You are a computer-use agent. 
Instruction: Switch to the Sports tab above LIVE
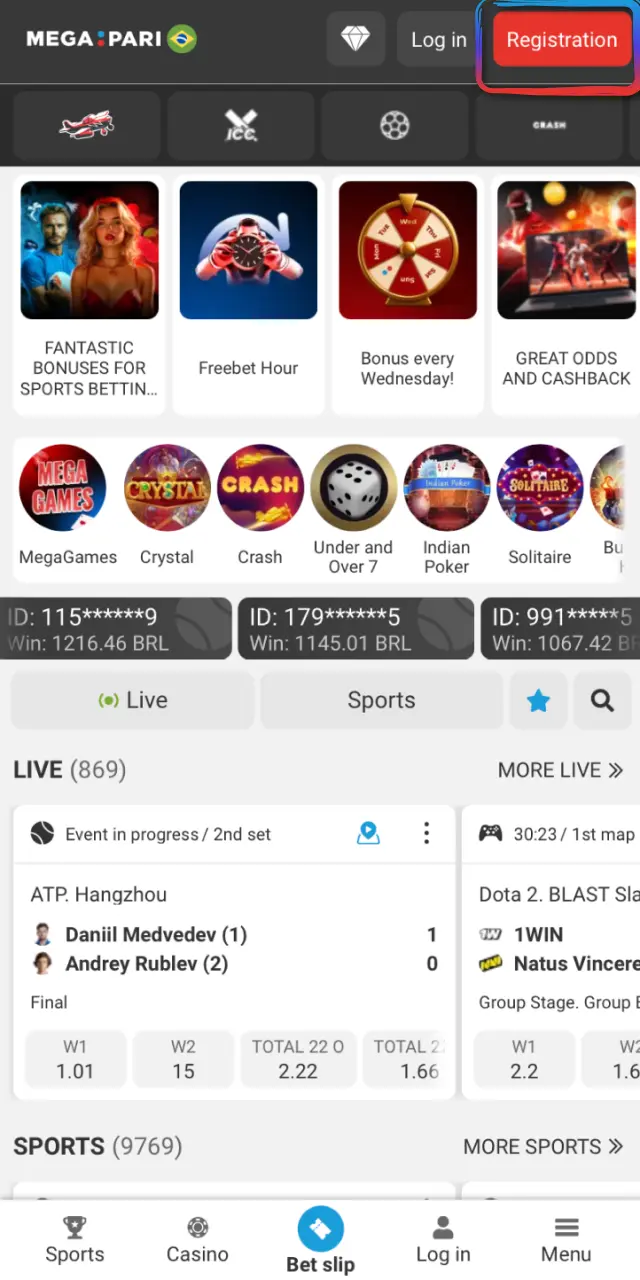(x=381, y=700)
